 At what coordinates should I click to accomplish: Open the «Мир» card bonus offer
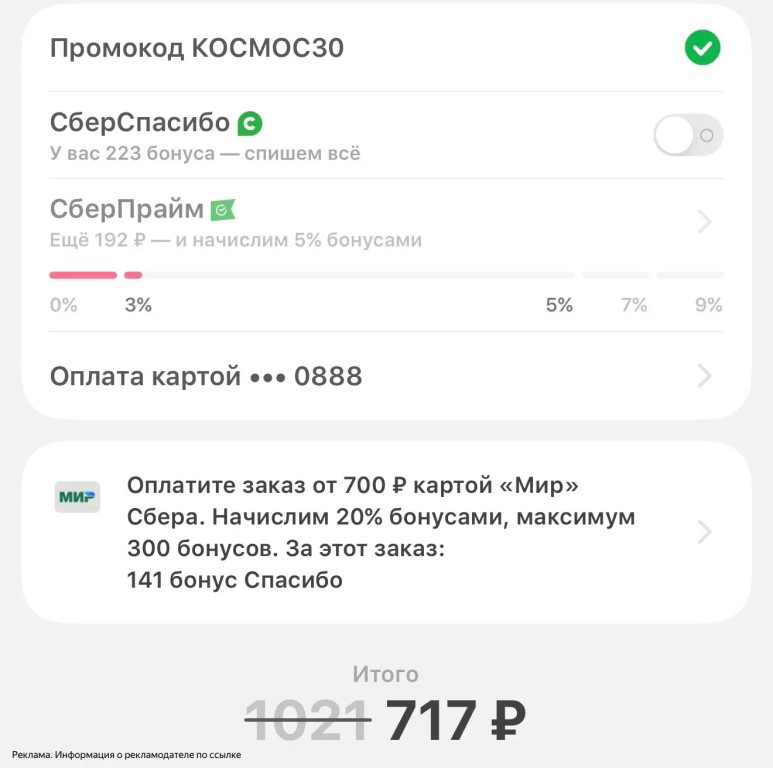386,532
